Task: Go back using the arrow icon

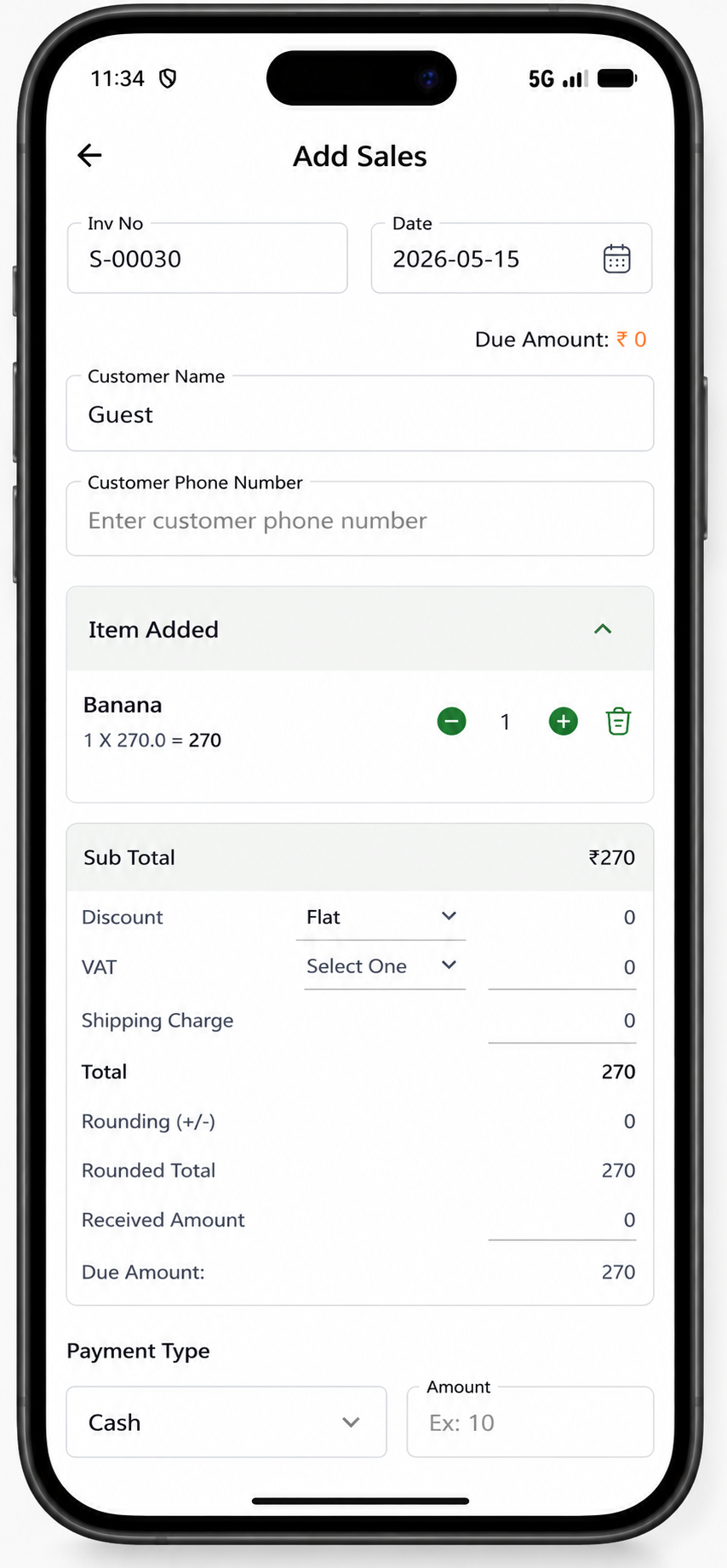Action: pos(89,155)
